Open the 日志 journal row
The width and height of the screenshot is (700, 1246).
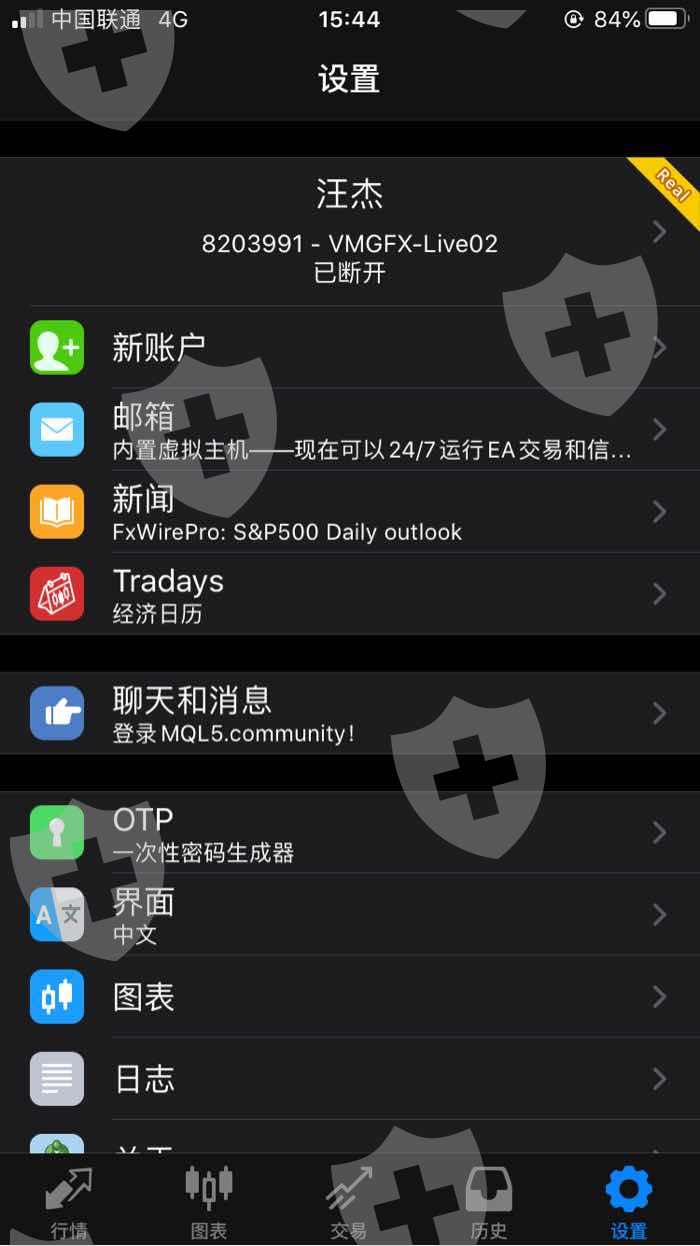(350, 1078)
